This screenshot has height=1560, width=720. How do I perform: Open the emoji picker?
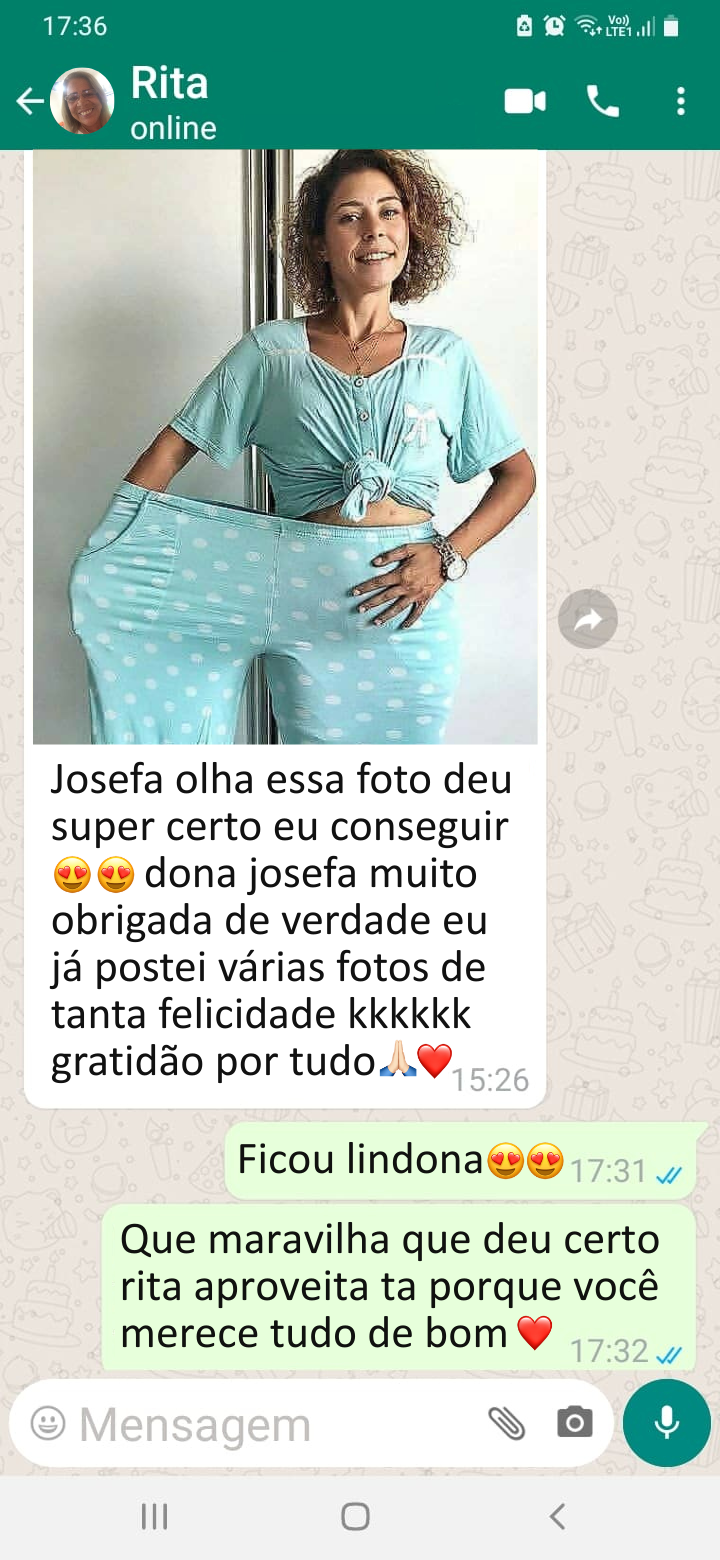click(47, 1423)
